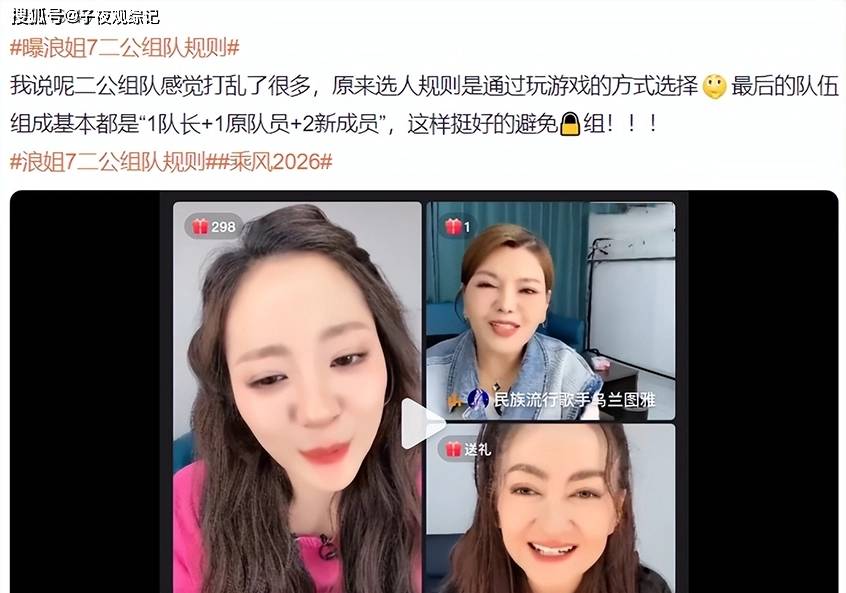Viewport: 846px width, 593px height.
Task: Open the #乘风2026# hashtag
Action: (270, 162)
